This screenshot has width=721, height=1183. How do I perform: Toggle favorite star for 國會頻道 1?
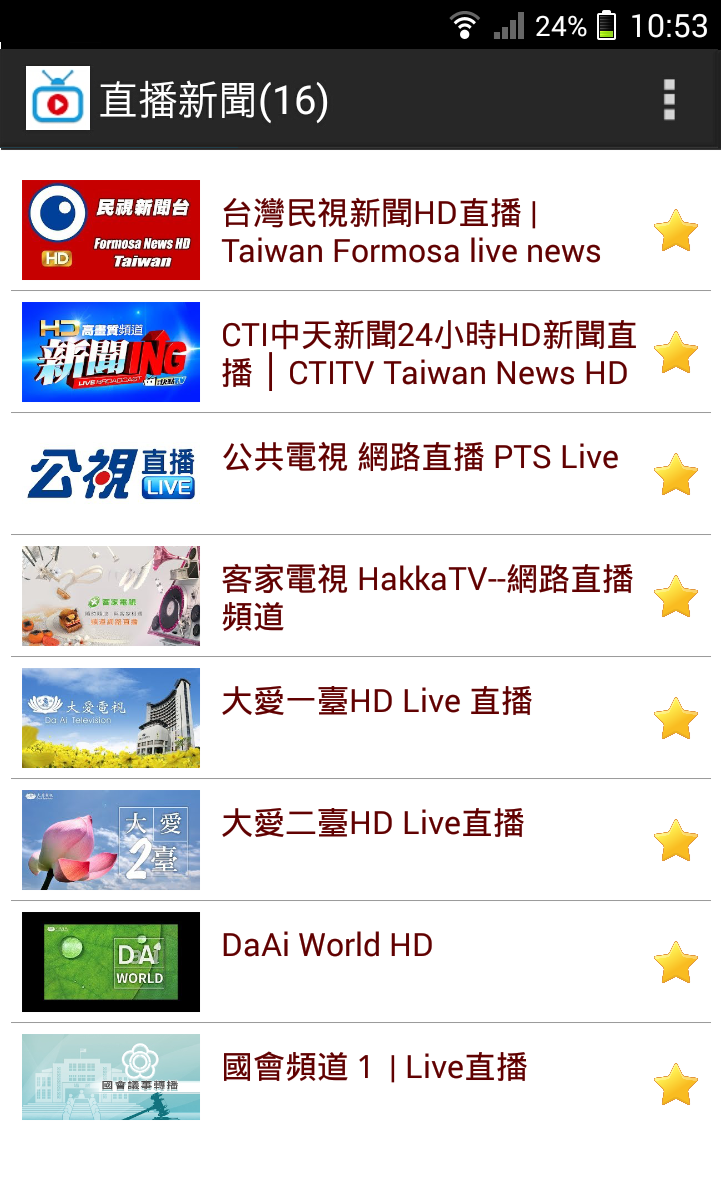[x=676, y=1085]
